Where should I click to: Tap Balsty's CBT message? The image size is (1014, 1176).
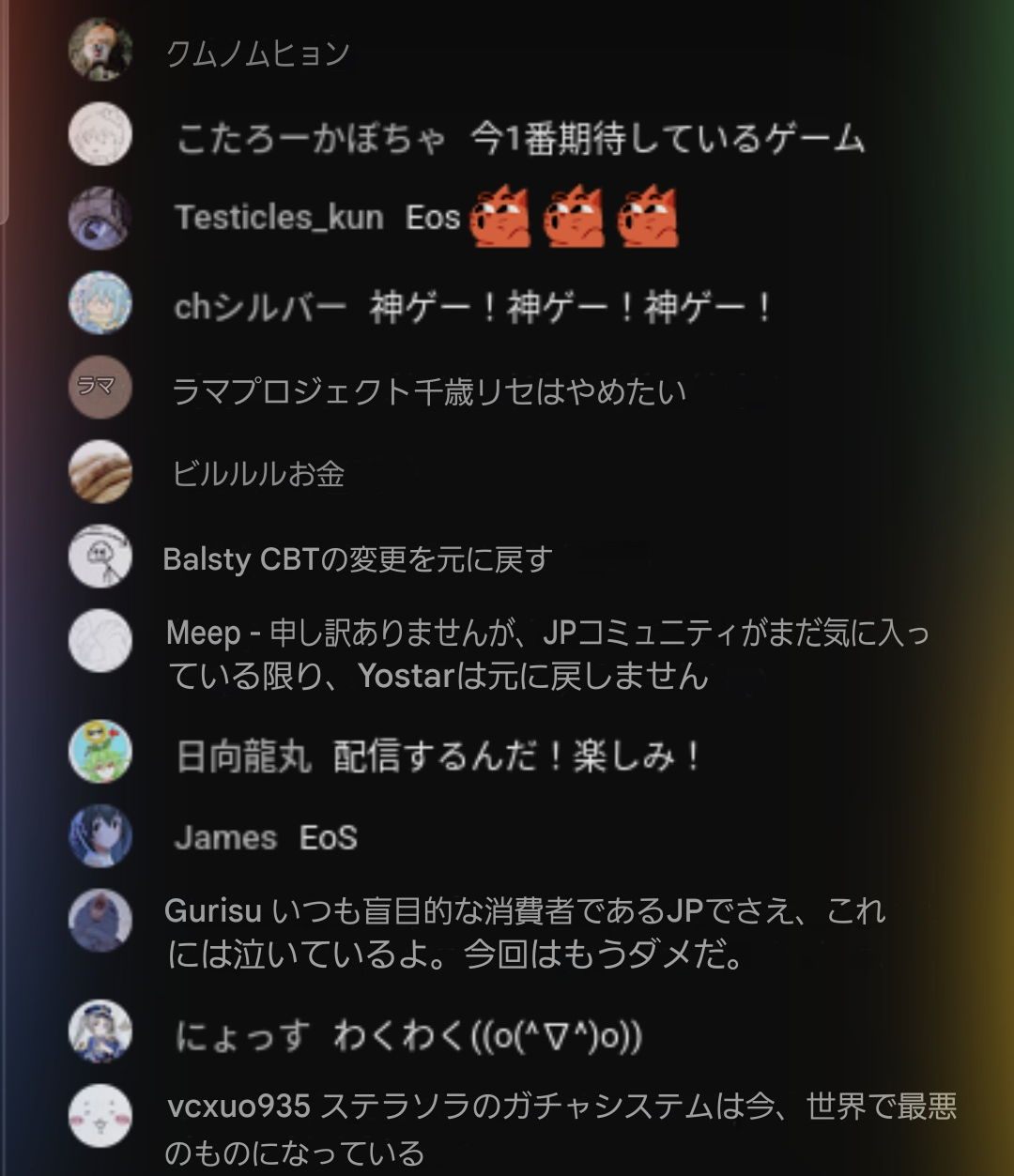pos(358,559)
